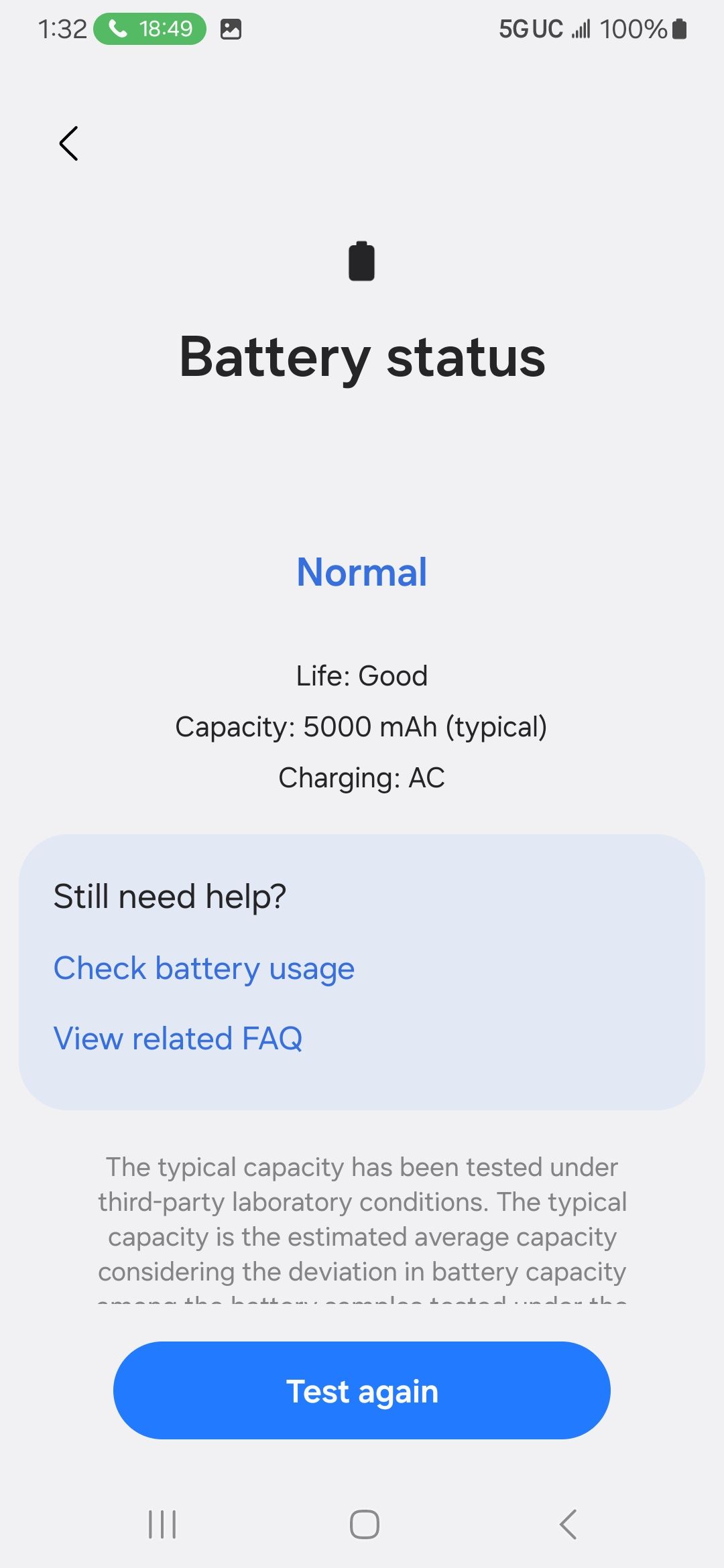Tap the back navigation button at bottom right

[x=566, y=1524]
